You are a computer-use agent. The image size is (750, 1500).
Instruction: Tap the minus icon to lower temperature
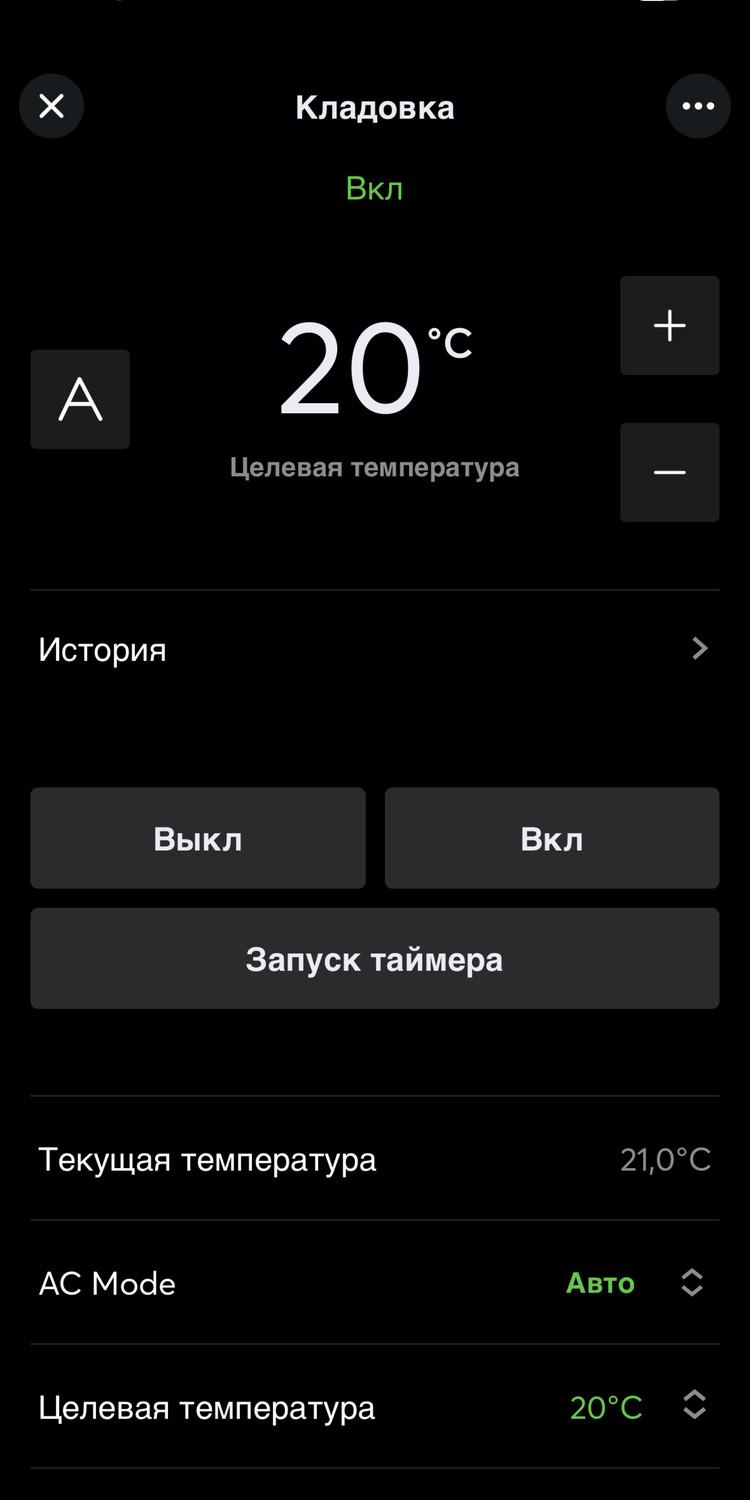coord(669,472)
